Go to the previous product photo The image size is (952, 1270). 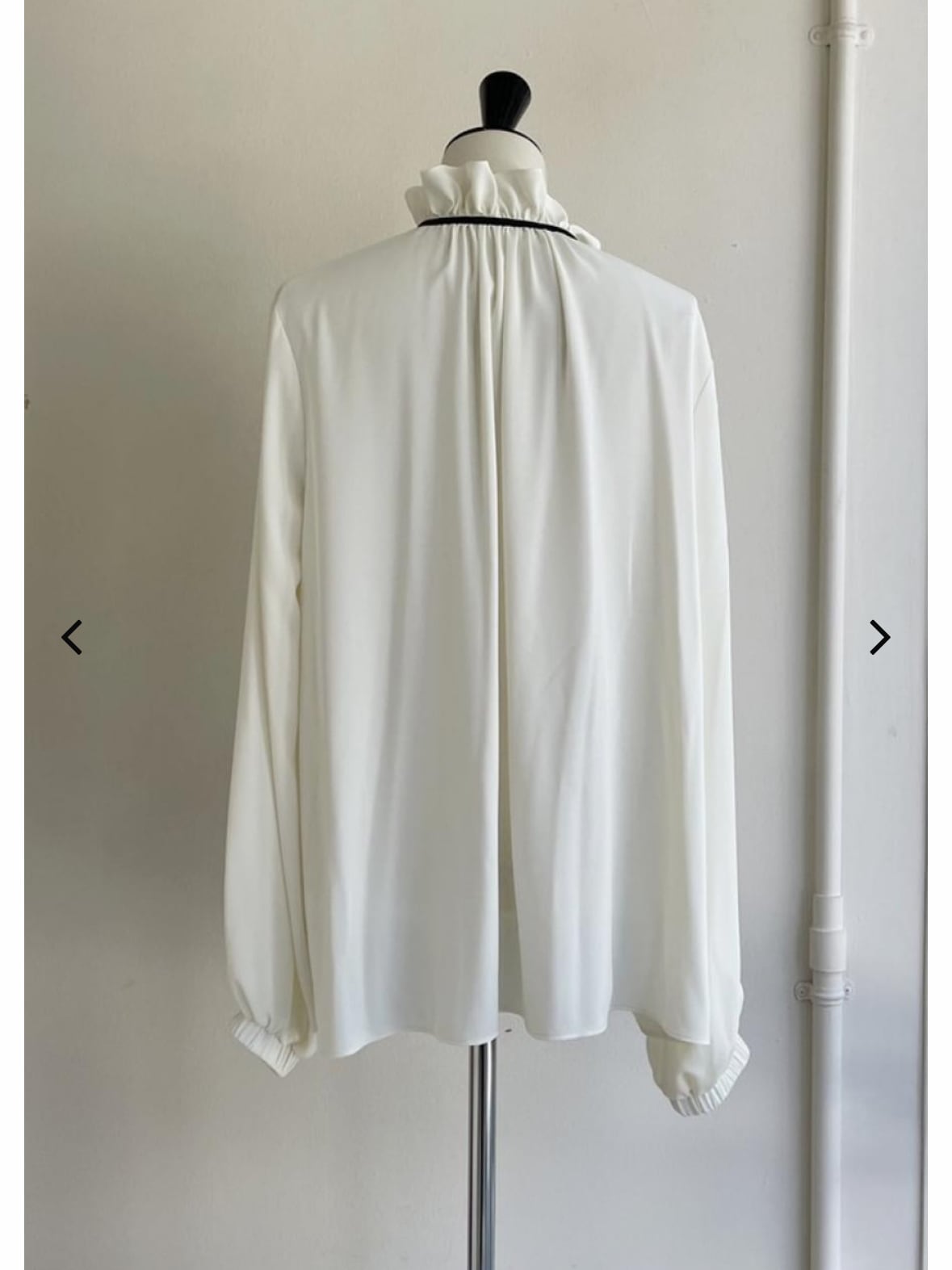(72, 637)
